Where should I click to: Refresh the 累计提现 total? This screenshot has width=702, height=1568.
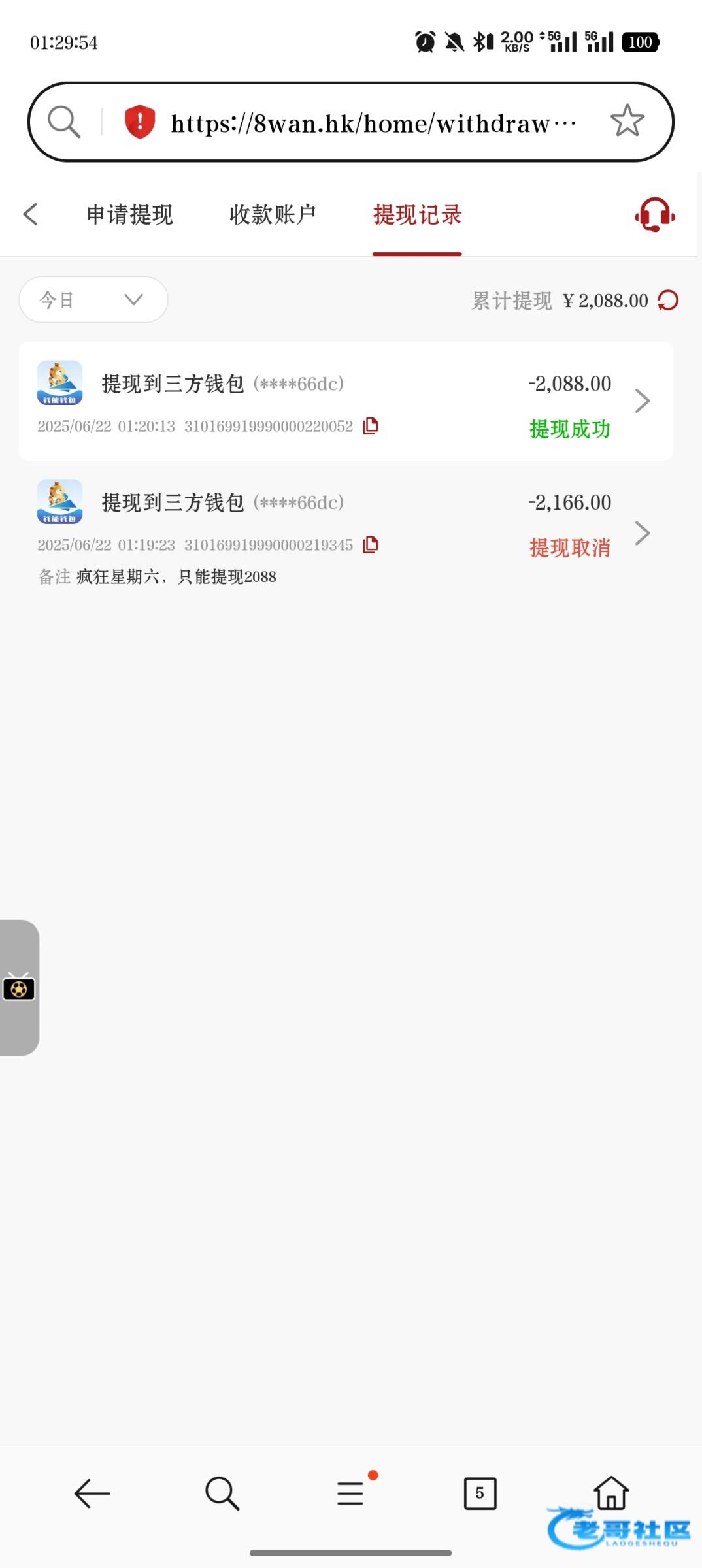[668, 301]
